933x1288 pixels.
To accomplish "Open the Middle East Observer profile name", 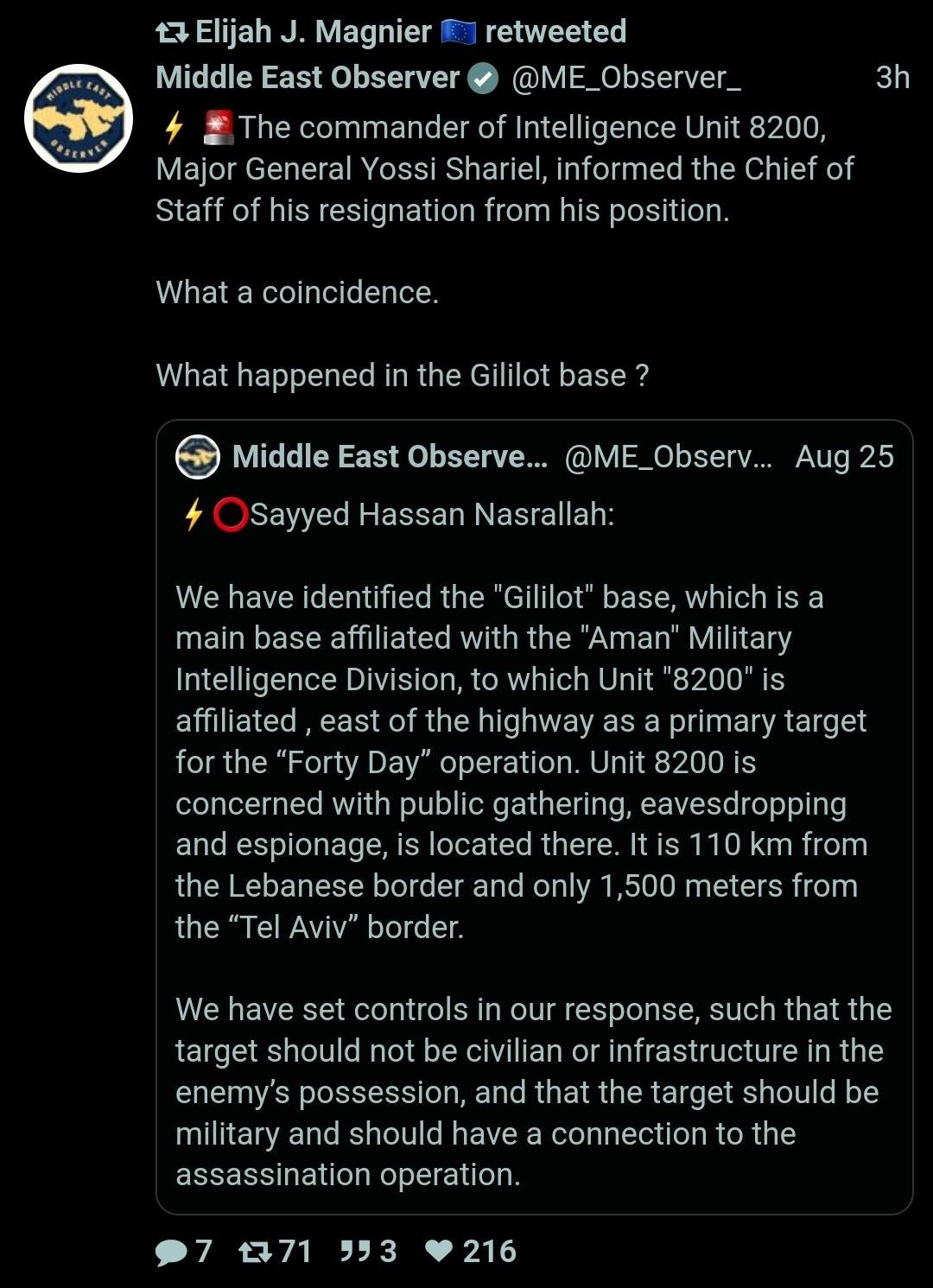I will point(307,78).
